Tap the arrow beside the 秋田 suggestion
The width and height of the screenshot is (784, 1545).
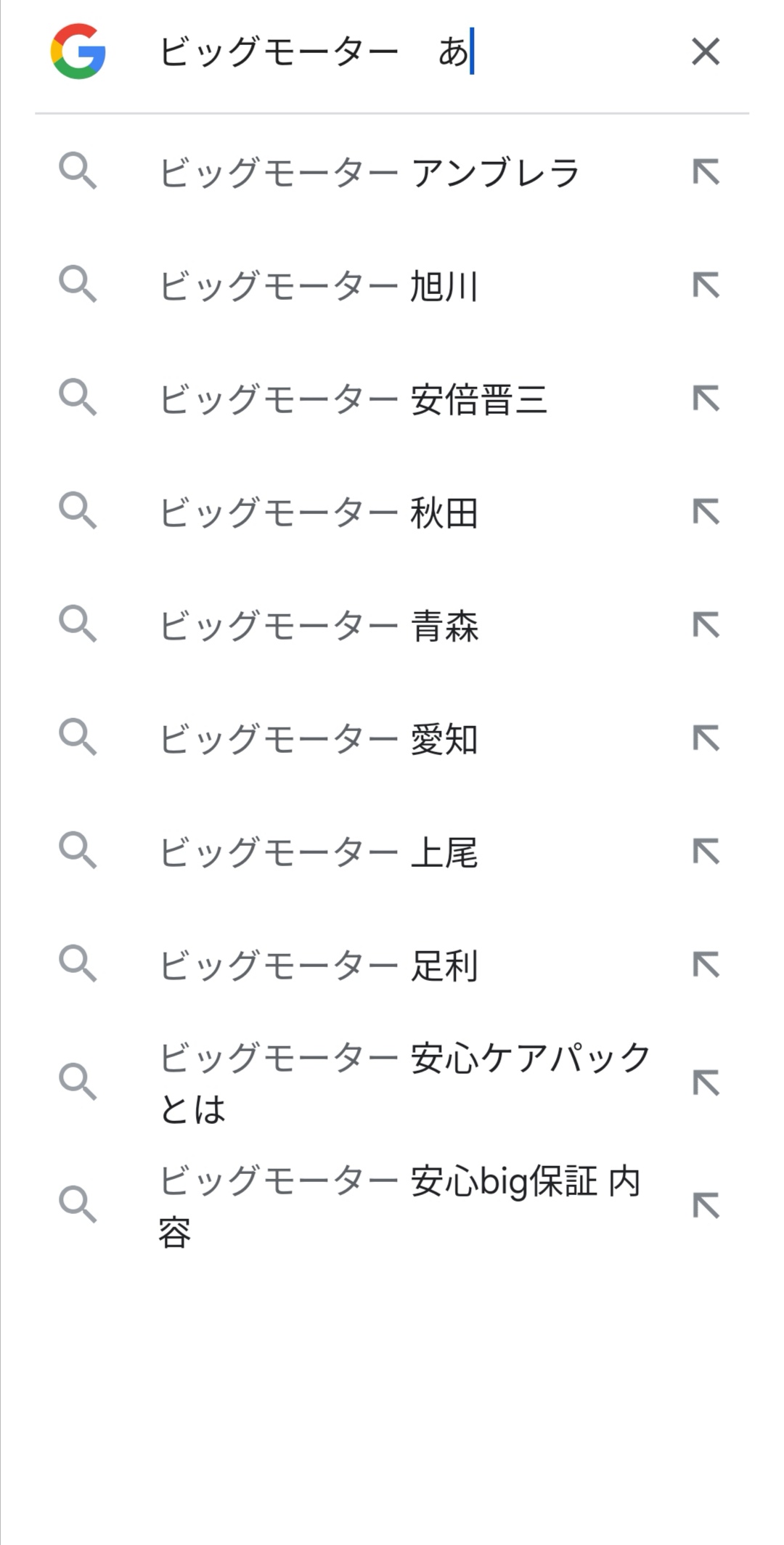(x=706, y=512)
